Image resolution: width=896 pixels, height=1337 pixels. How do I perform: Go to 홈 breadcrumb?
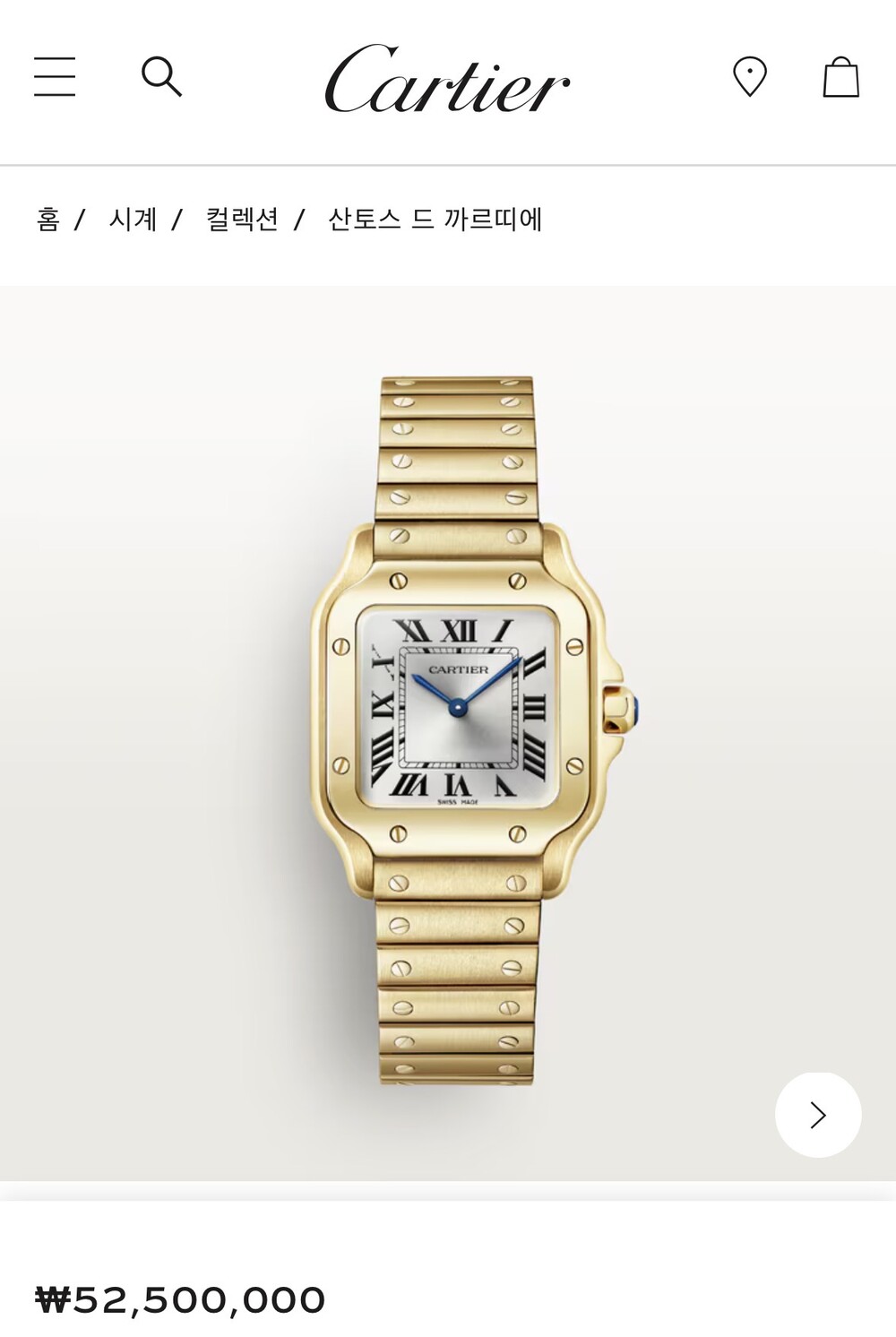48,219
